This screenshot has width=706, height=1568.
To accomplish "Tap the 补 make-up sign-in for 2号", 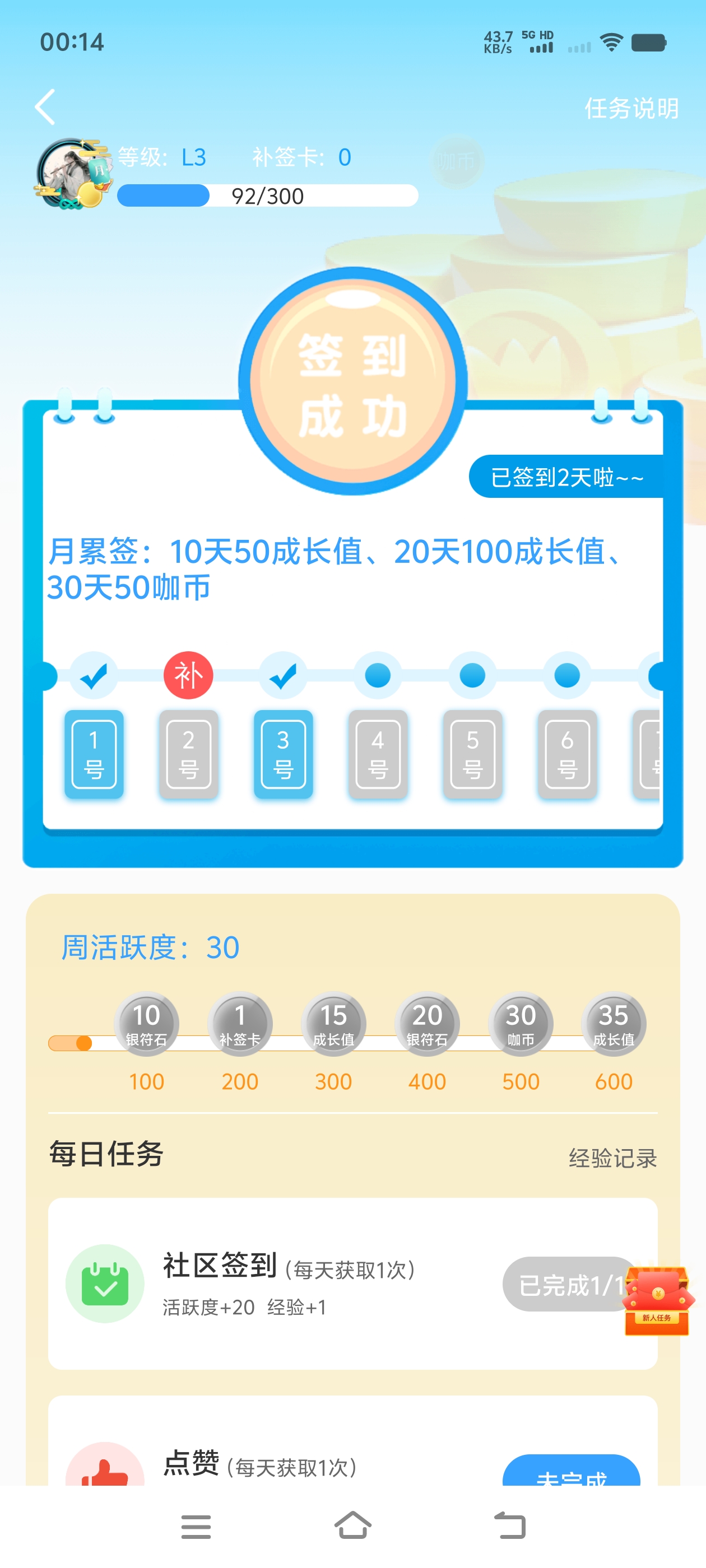I will click(x=188, y=675).
